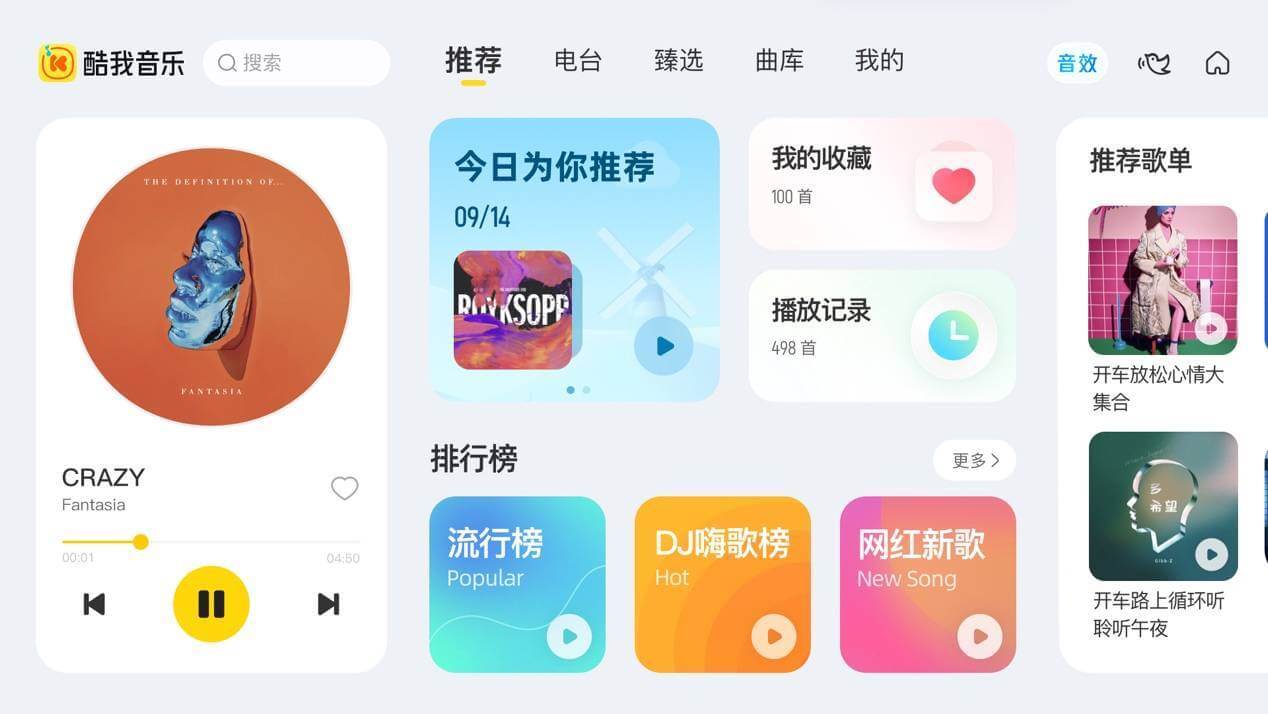Screen dimensions: 1268x714
Task: Pause the currently playing song
Action: pyautogui.click(x=211, y=603)
